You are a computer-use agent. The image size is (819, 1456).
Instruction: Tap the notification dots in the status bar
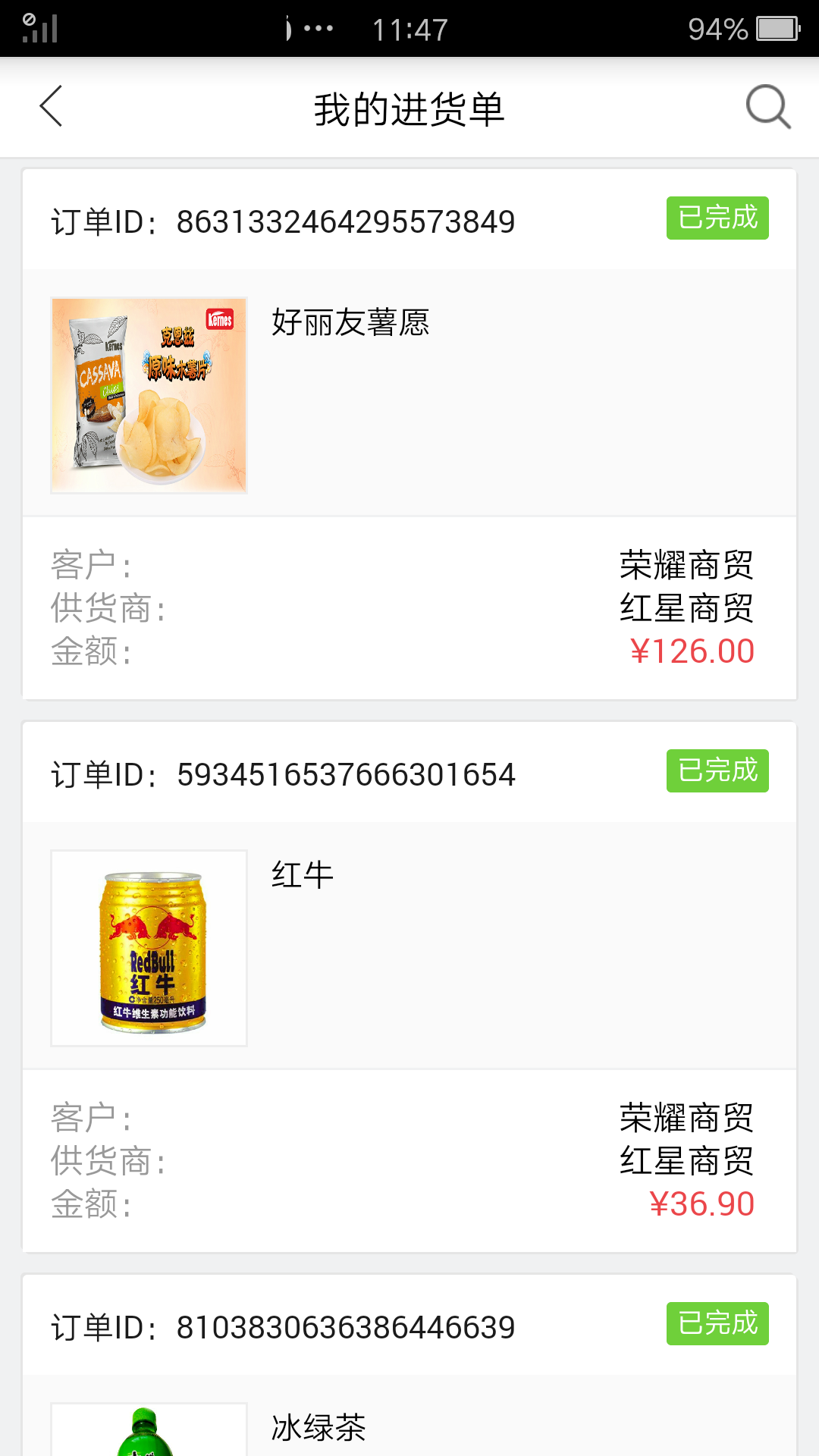(318, 28)
